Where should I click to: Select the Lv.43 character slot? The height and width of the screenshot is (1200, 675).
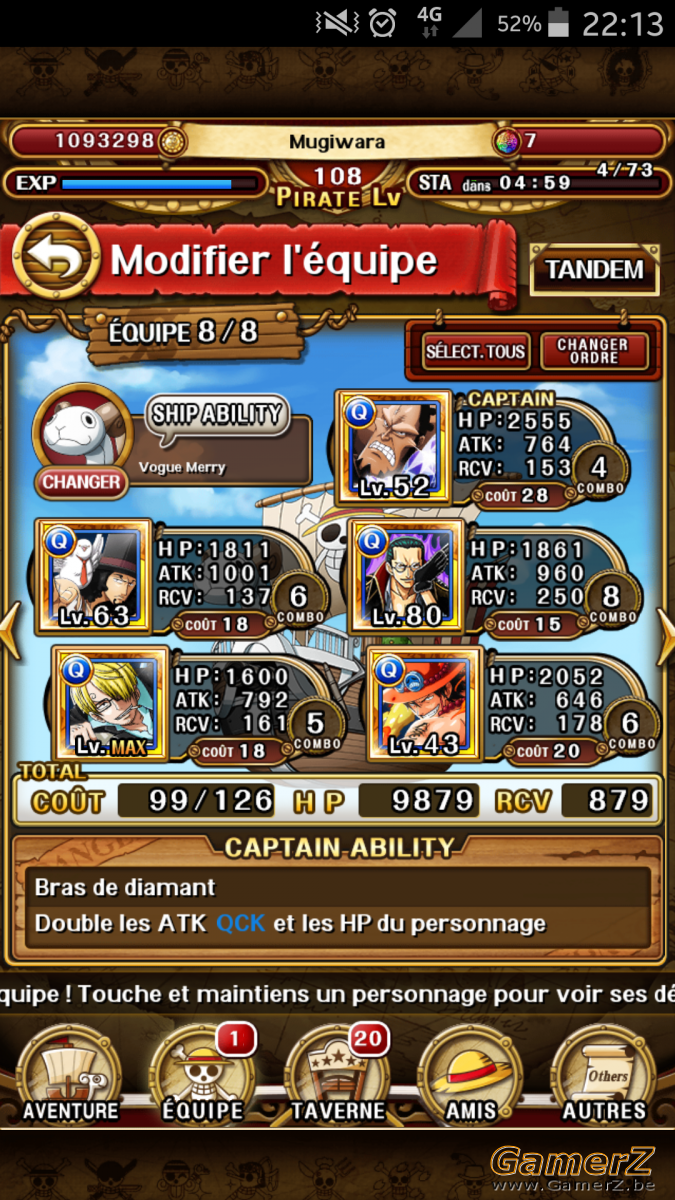pos(425,703)
